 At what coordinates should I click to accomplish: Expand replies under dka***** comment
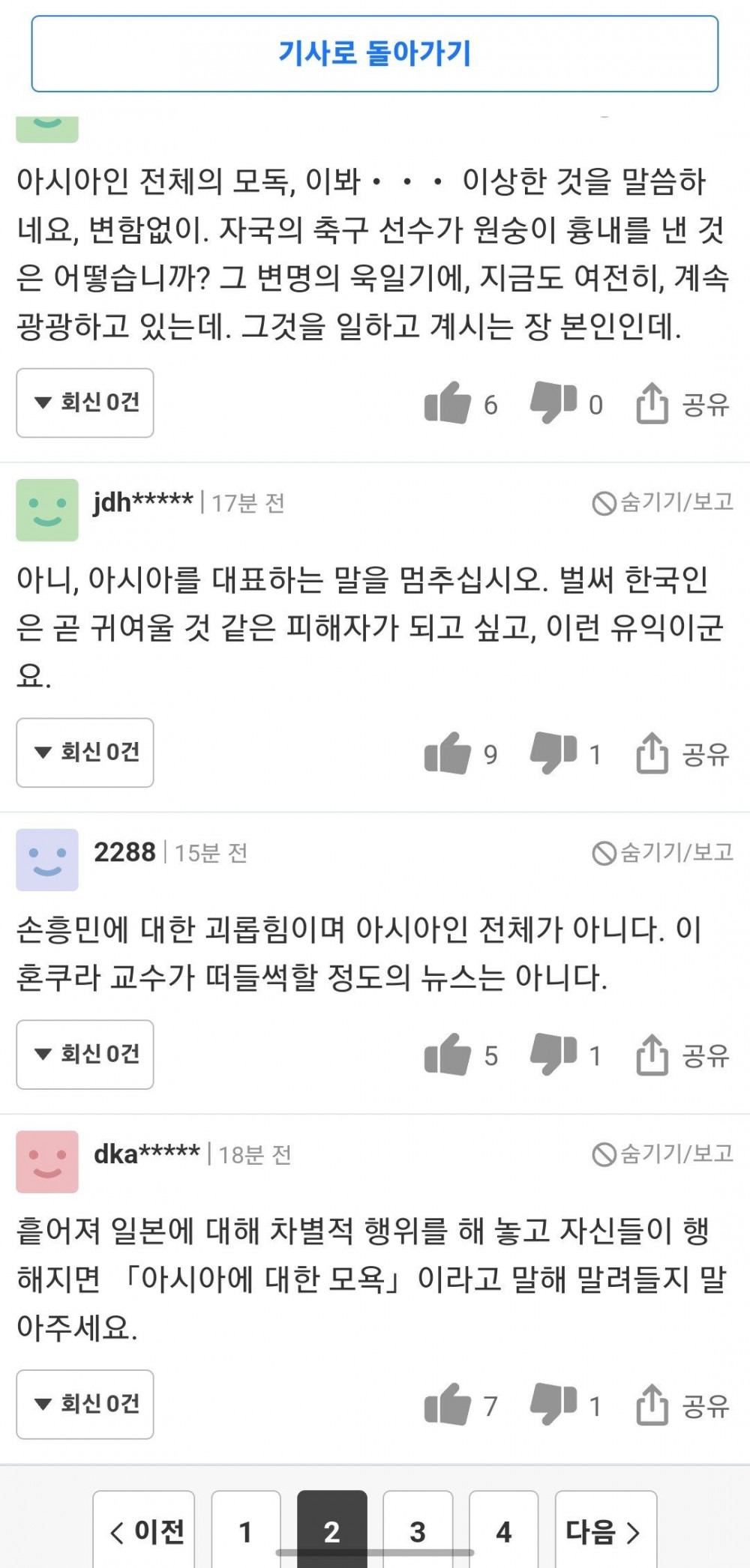[85, 1405]
